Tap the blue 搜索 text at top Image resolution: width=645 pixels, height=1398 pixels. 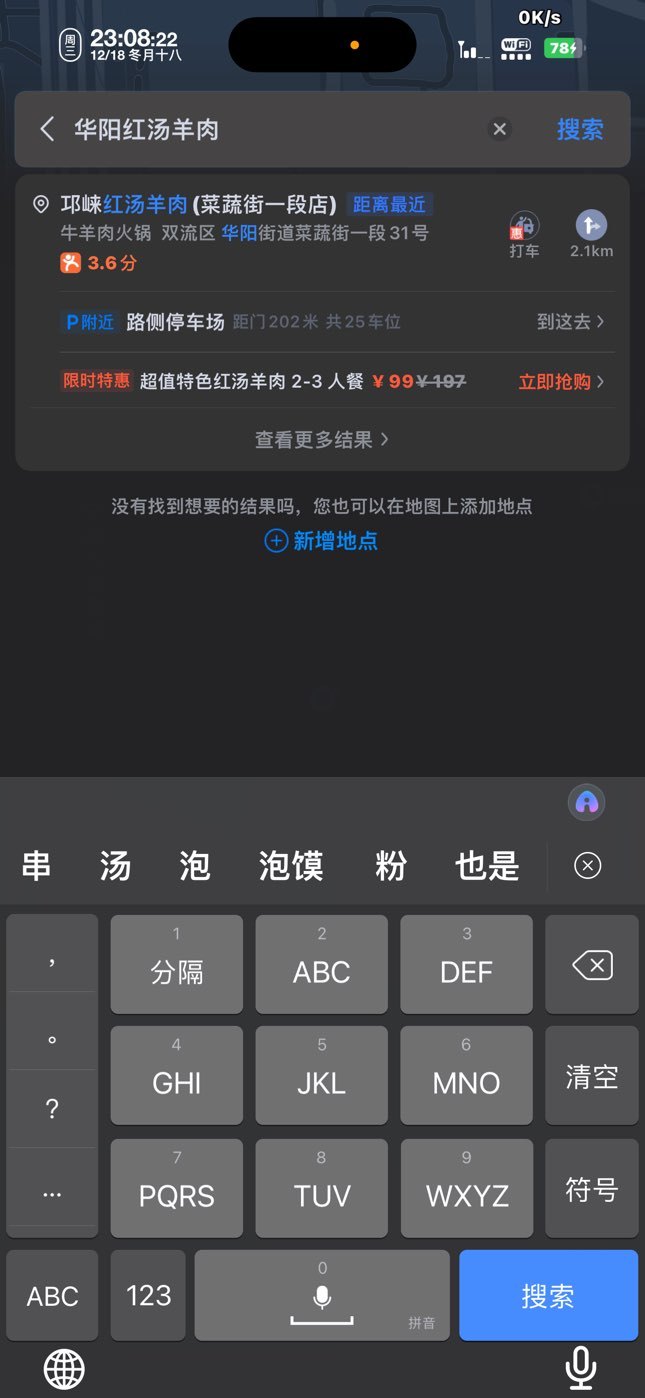click(x=580, y=129)
